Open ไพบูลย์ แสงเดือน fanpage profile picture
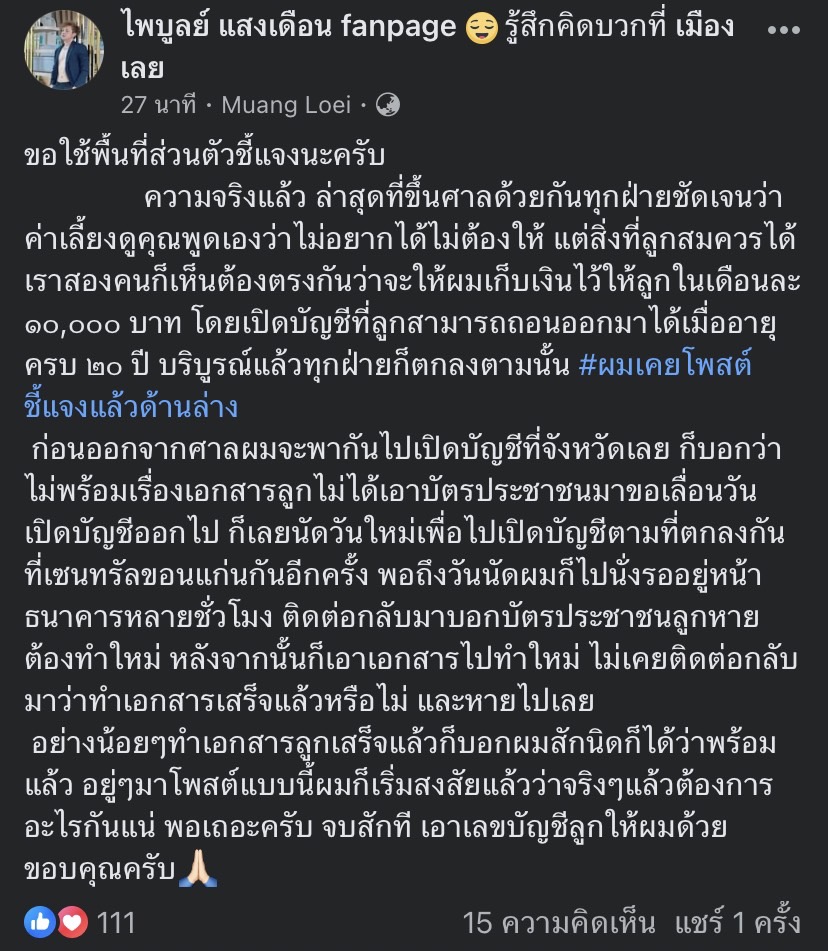The width and height of the screenshot is (828, 951). 63,50
